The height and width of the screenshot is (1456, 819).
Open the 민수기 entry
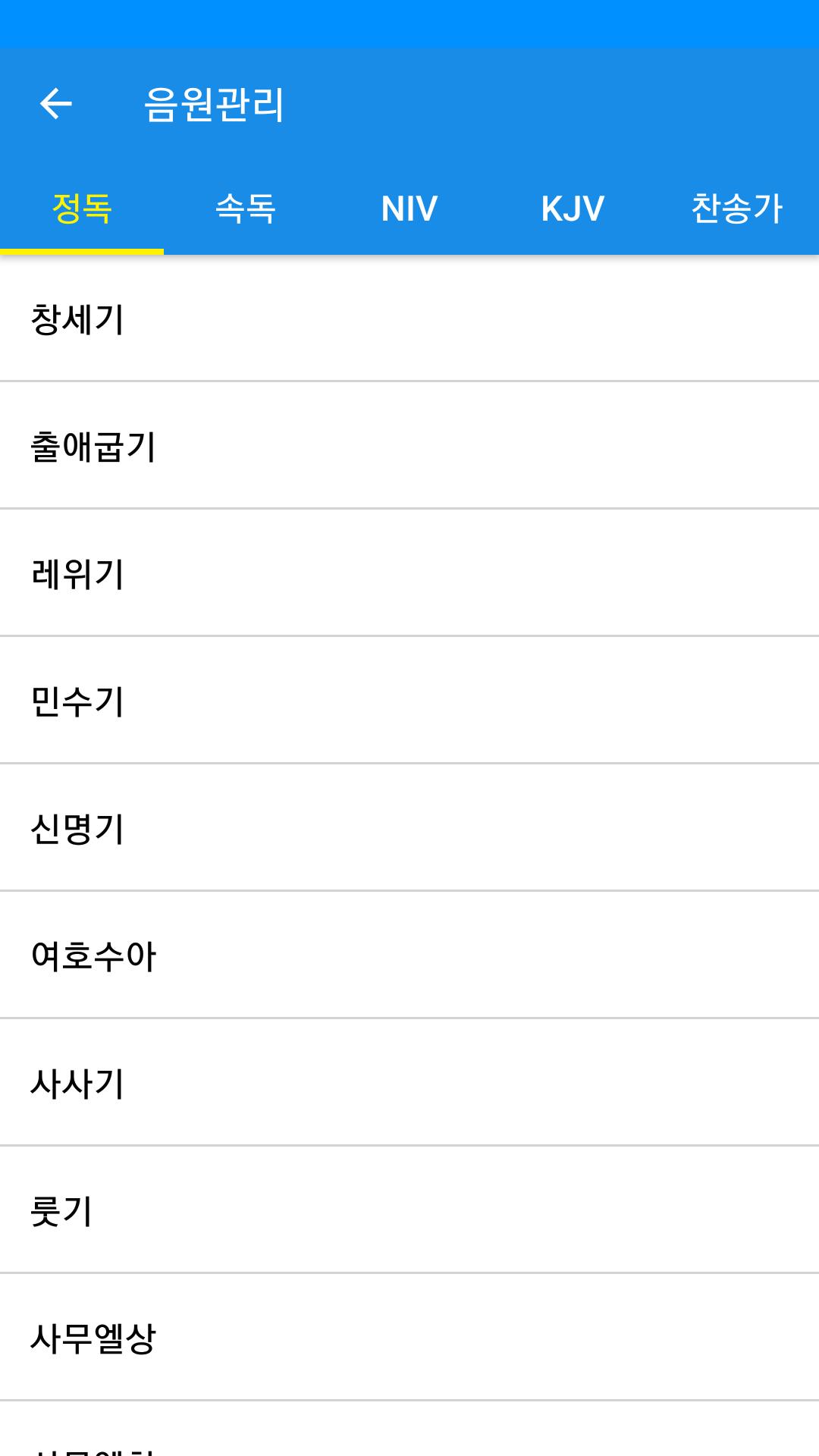[x=409, y=701]
